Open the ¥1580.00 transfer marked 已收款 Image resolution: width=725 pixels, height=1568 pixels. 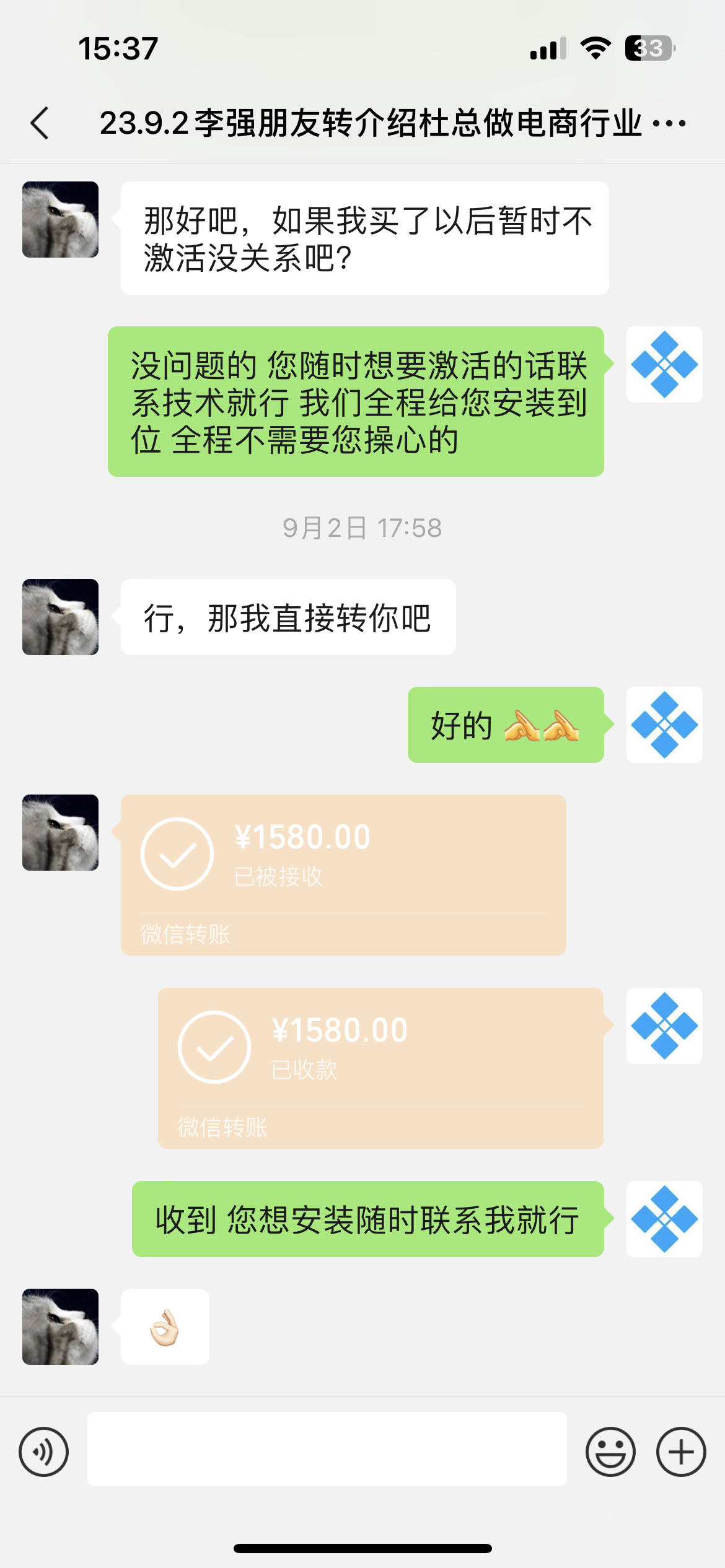pos(380,1068)
